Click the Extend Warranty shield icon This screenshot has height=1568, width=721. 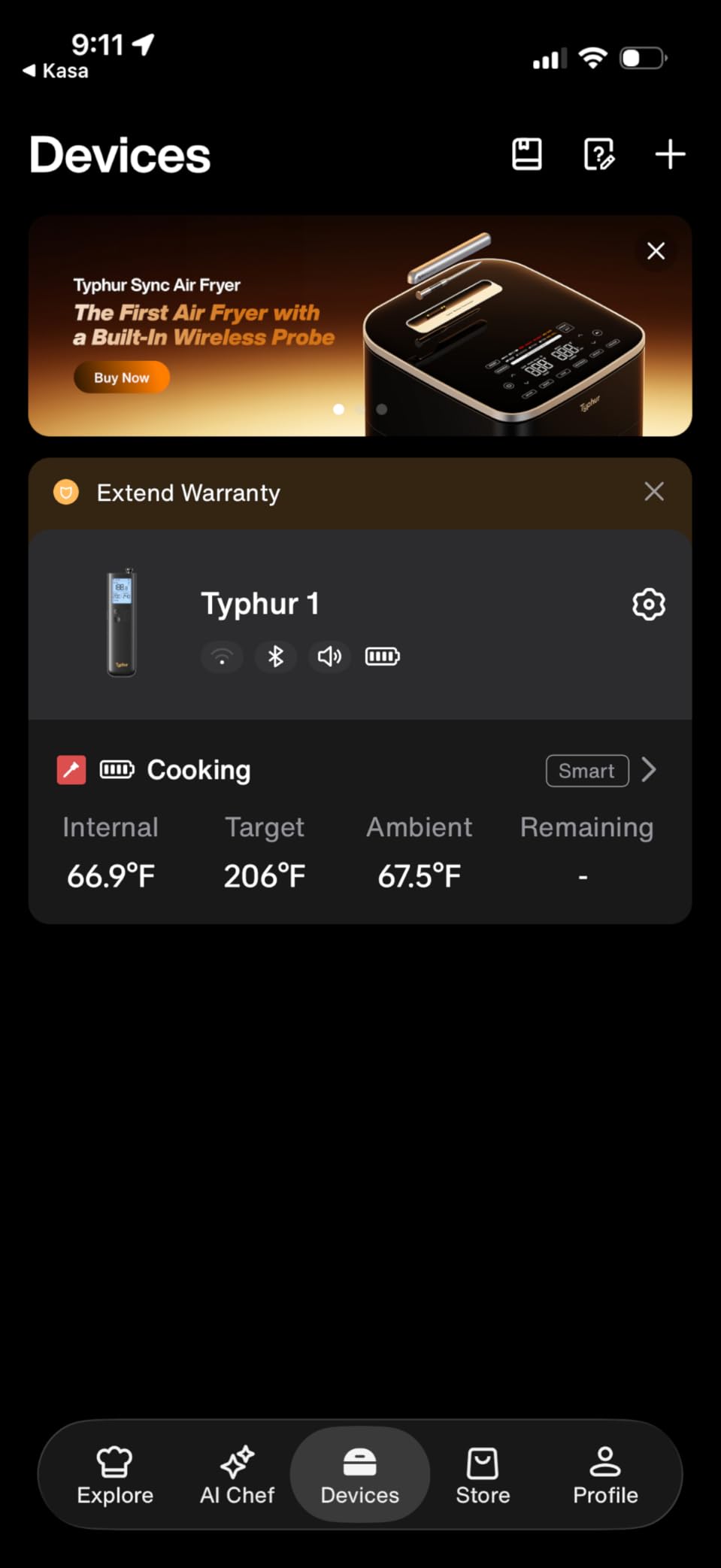(x=67, y=493)
